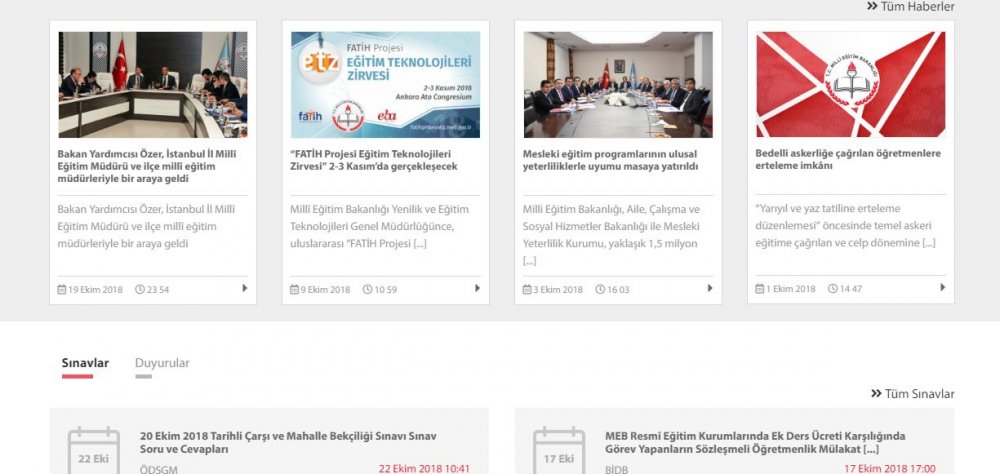1000x474 pixels.
Task: Tap the arrow on the 1 Ekim 2018 card
Action: click(x=942, y=288)
